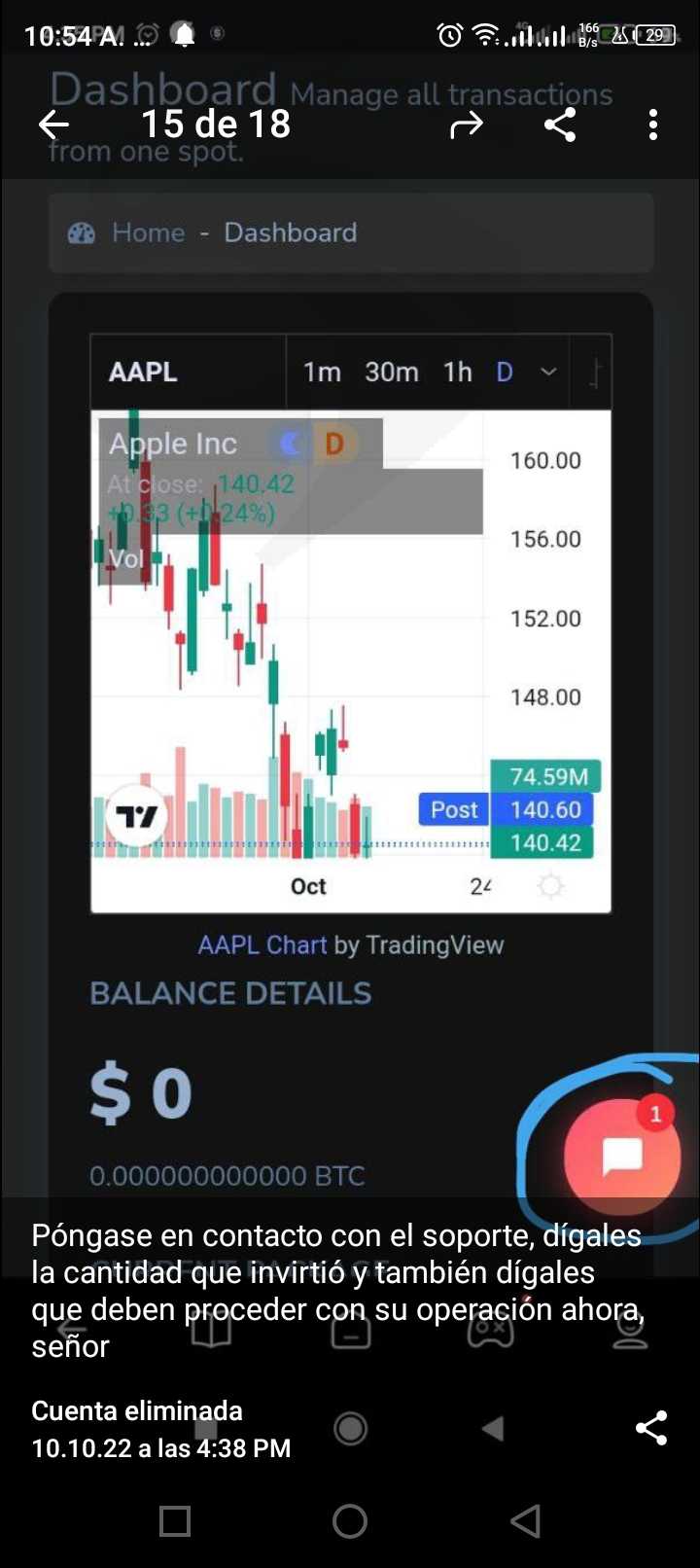700x1568 pixels.
Task: Go back from the 15 de 18 viewer
Action: [53, 125]
